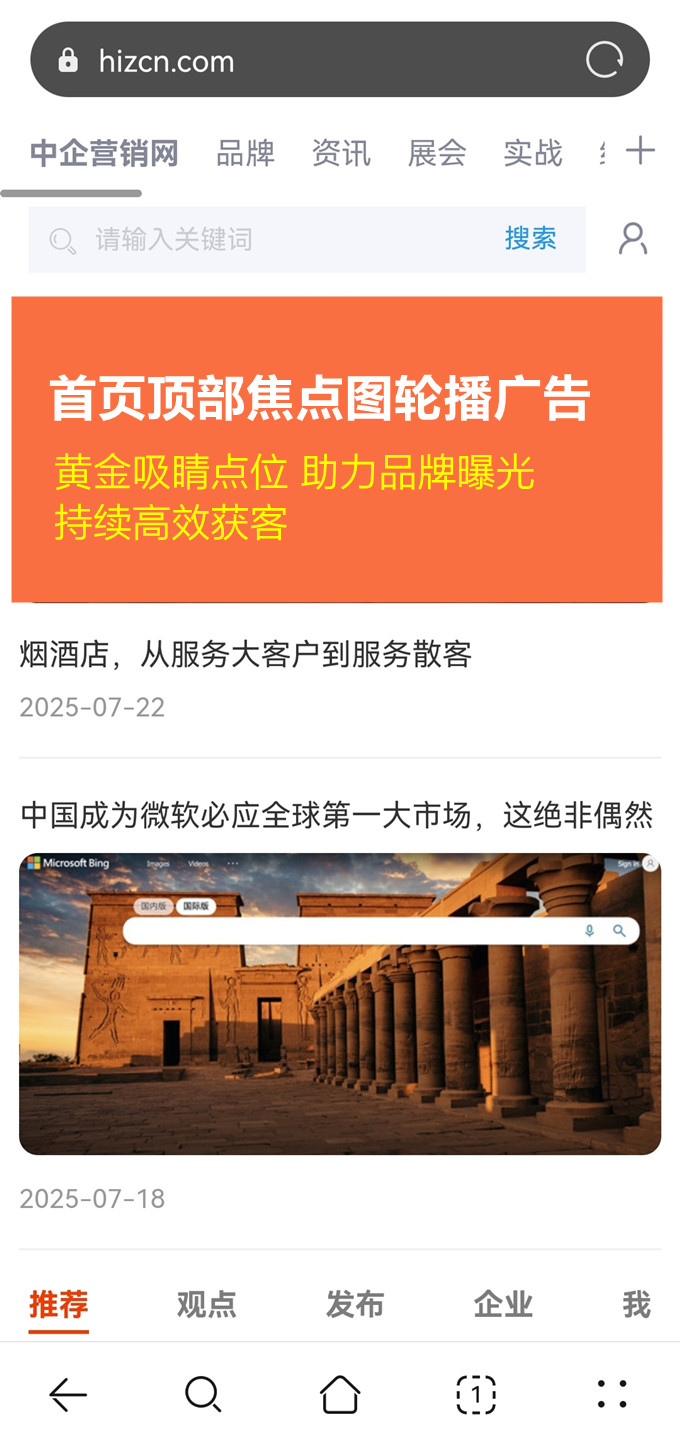Go back with the browser back arrow

68,1394
